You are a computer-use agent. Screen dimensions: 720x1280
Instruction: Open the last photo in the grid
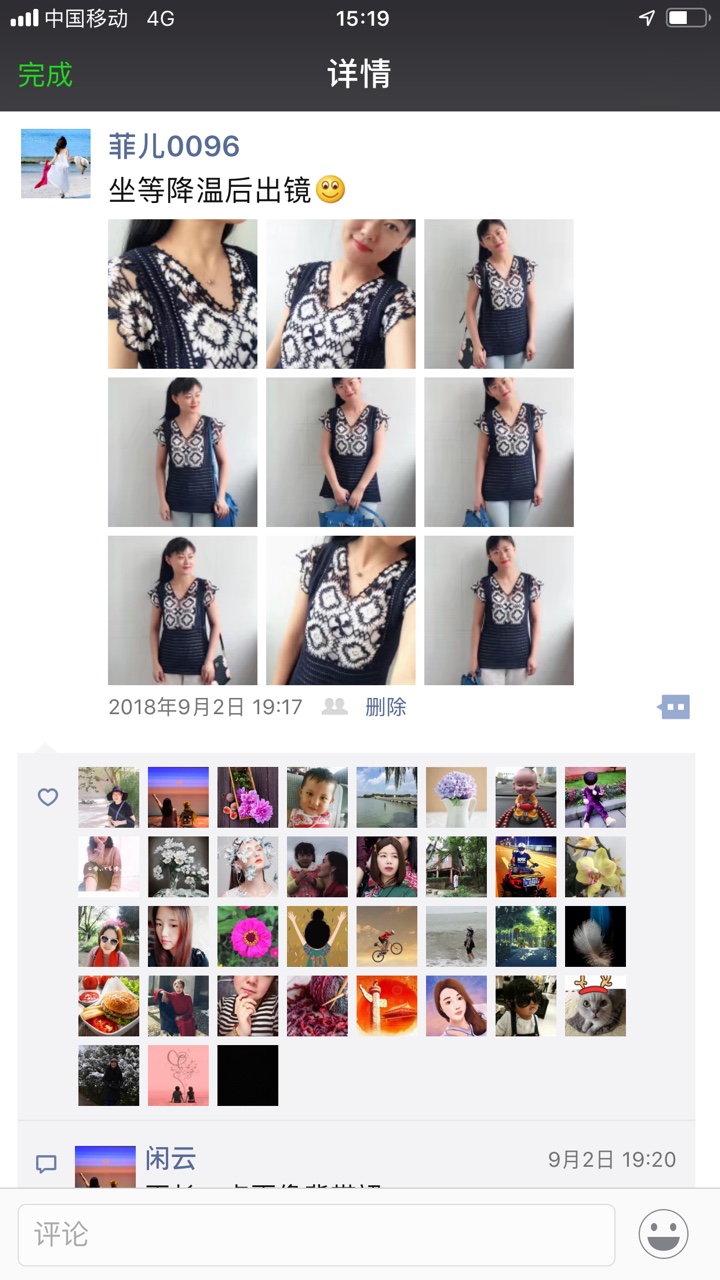[x=498, y=610]
